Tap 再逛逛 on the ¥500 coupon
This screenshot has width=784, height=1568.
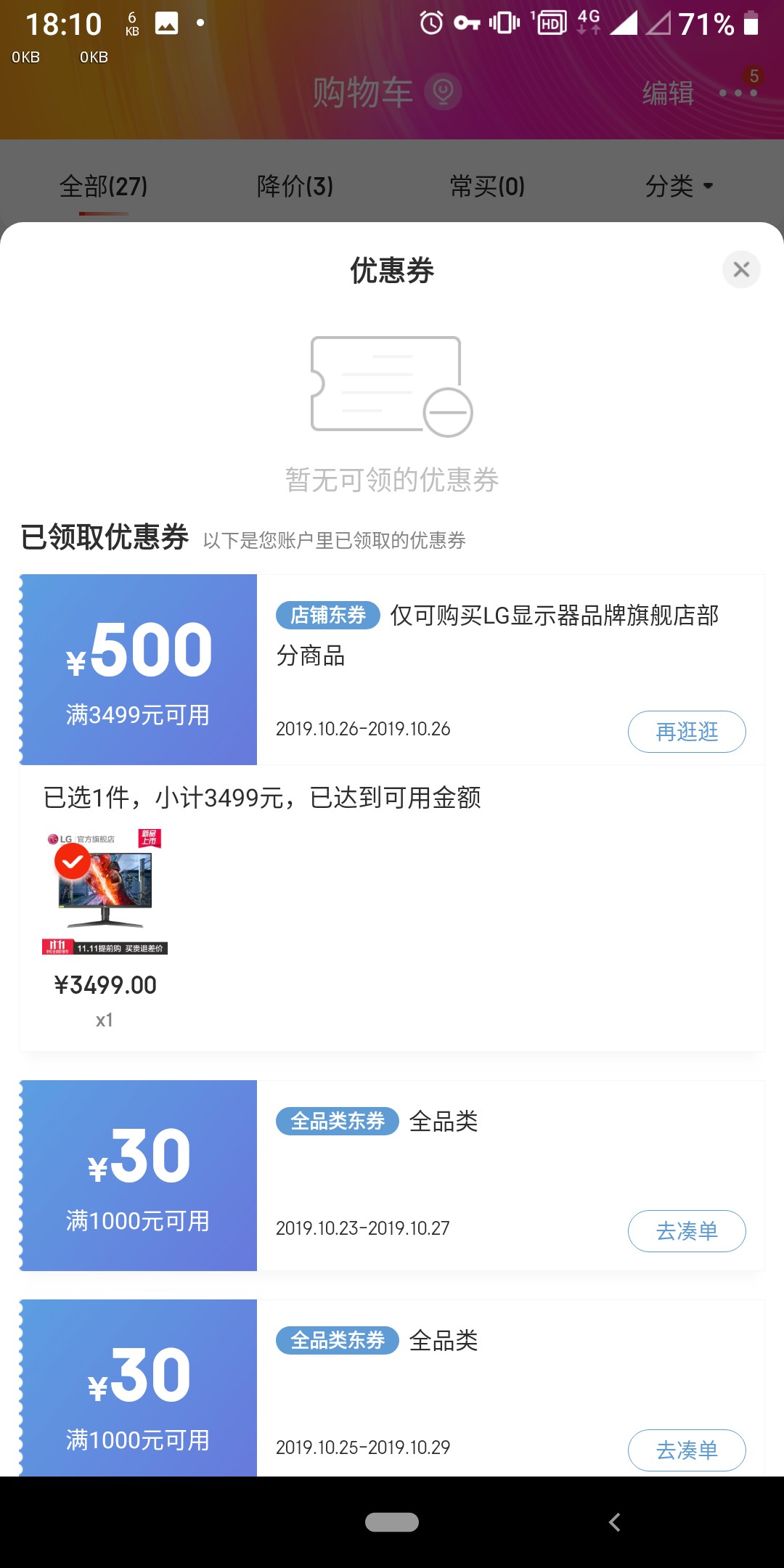coord(686,732)
